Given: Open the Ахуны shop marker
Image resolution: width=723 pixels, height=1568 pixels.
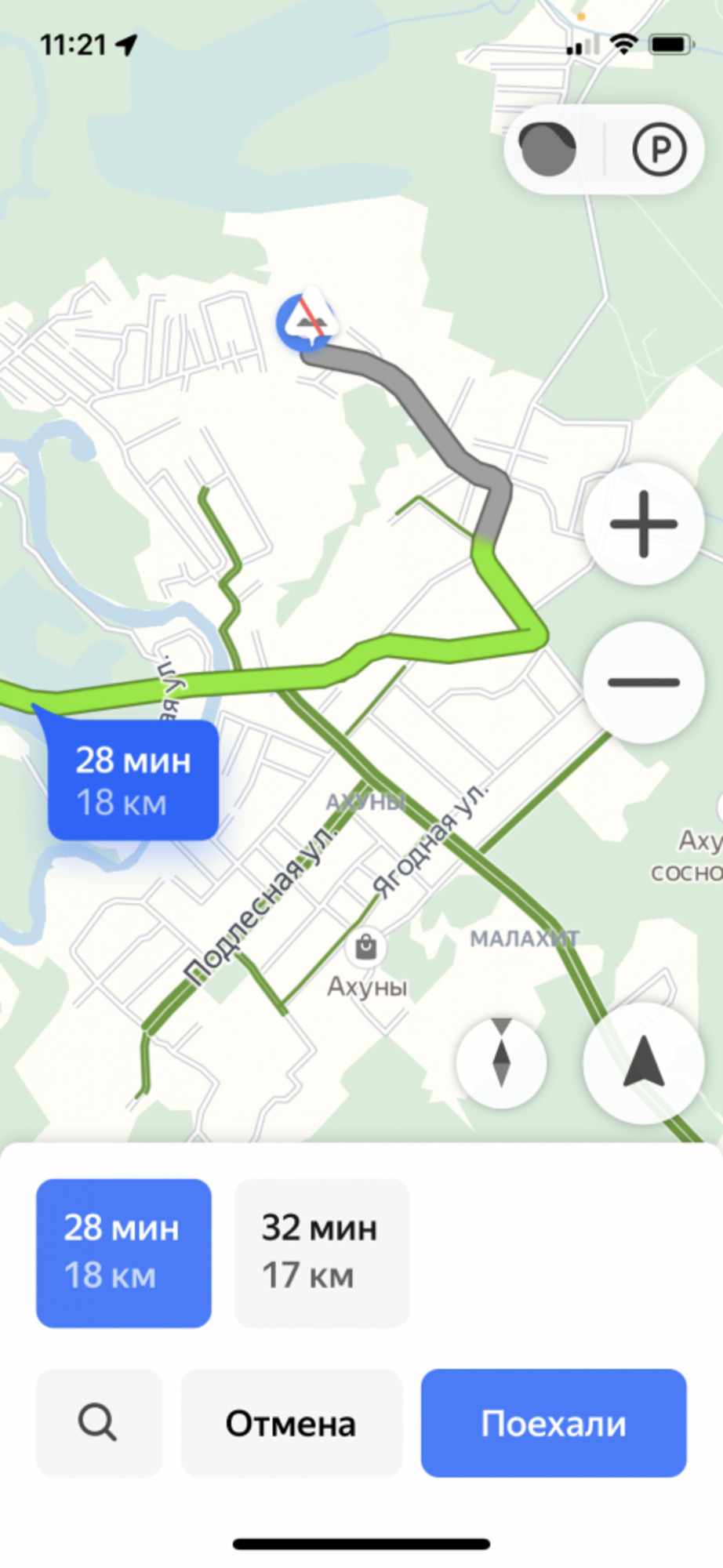Looking at the screenshot, I should (x=365, y=947).
